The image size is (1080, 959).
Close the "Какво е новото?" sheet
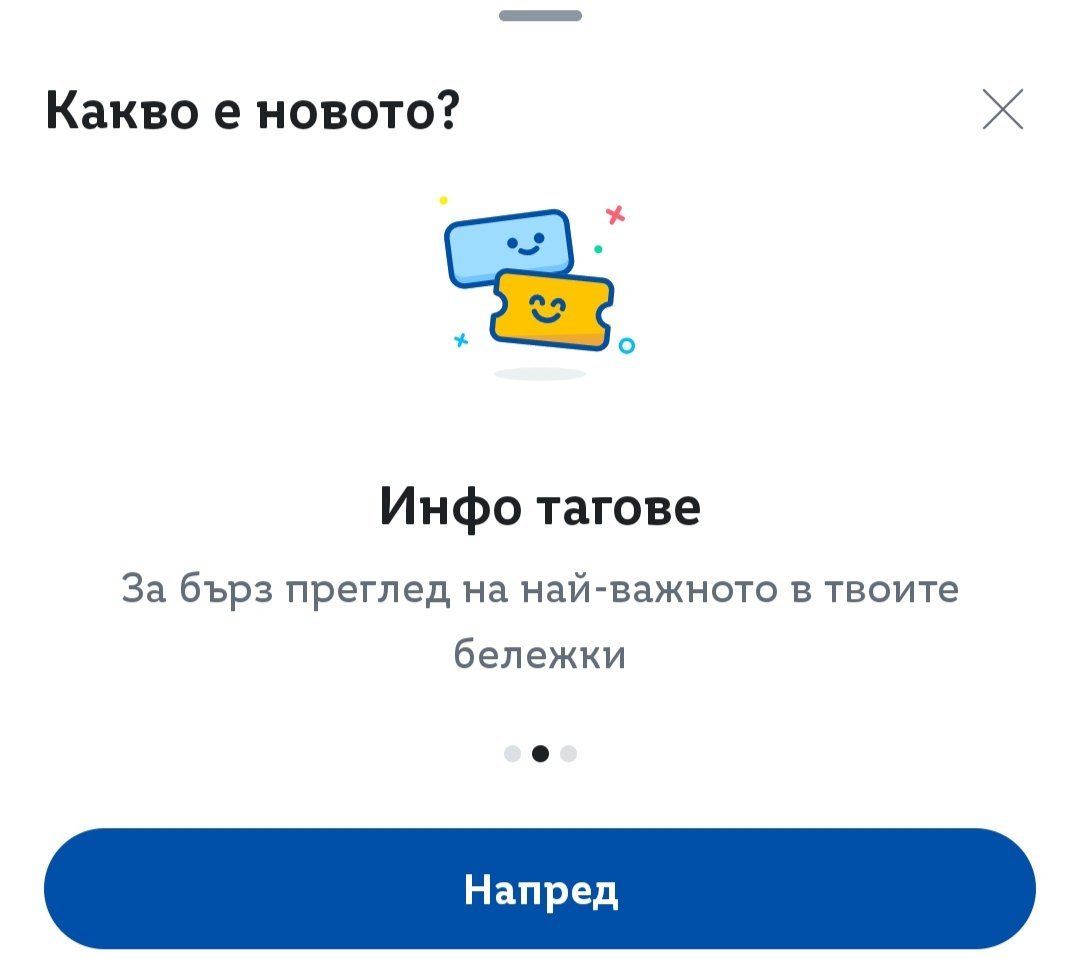tap(1002, 110)
